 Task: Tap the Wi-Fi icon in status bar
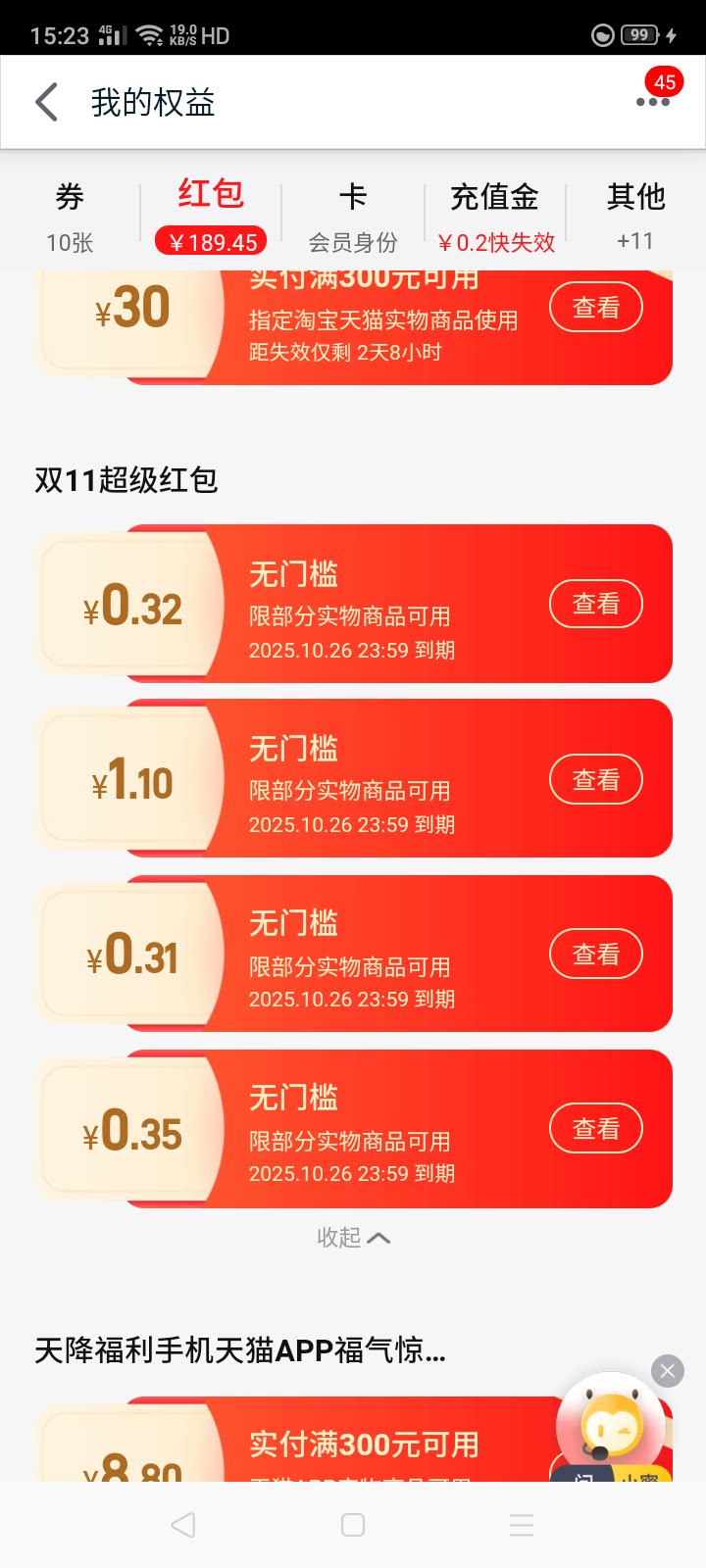pyautogui.click(x=147, y=35)
